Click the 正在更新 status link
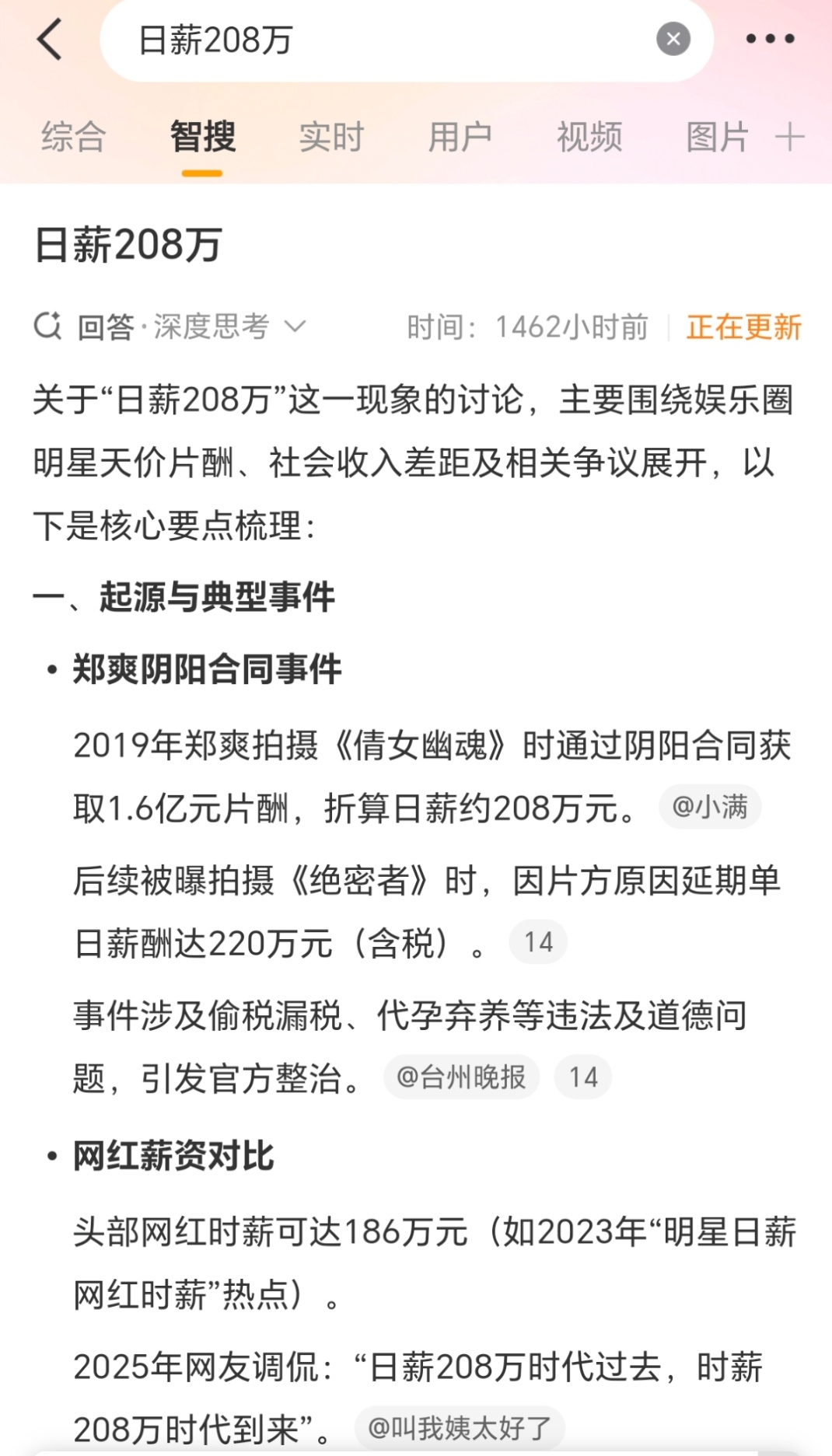Viewport: 832px width, 1456px height. click(x=743, y=328)
